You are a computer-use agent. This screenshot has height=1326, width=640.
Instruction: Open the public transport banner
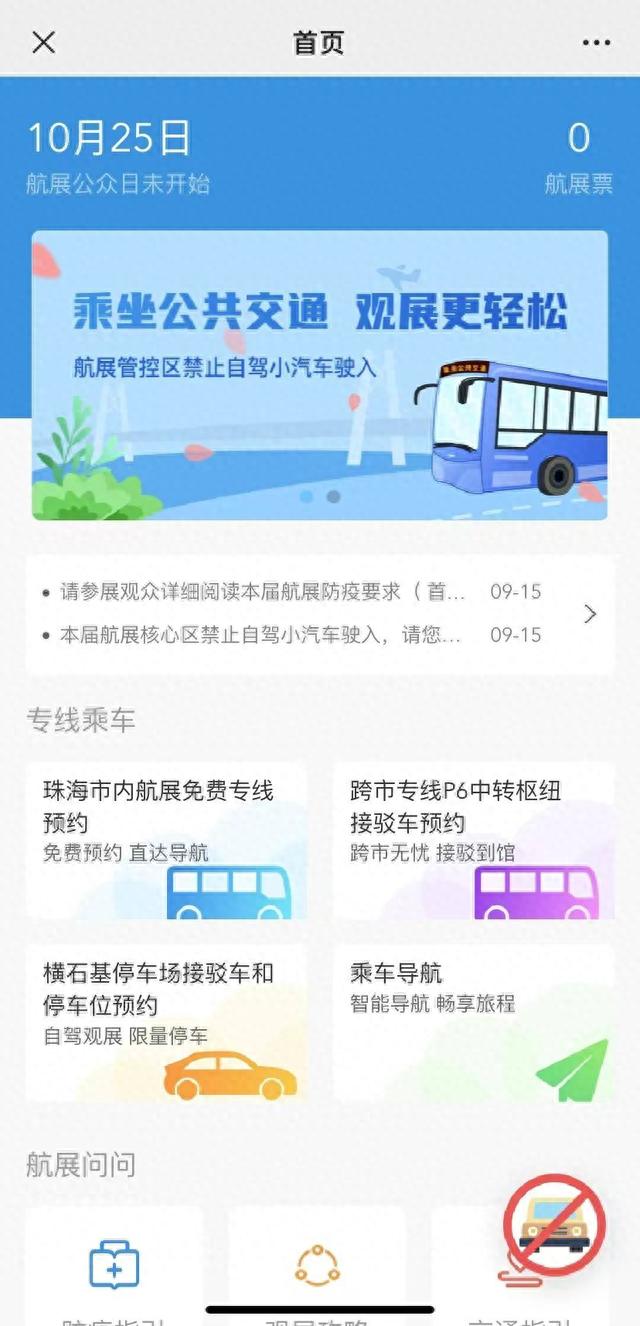coord(319,375)
